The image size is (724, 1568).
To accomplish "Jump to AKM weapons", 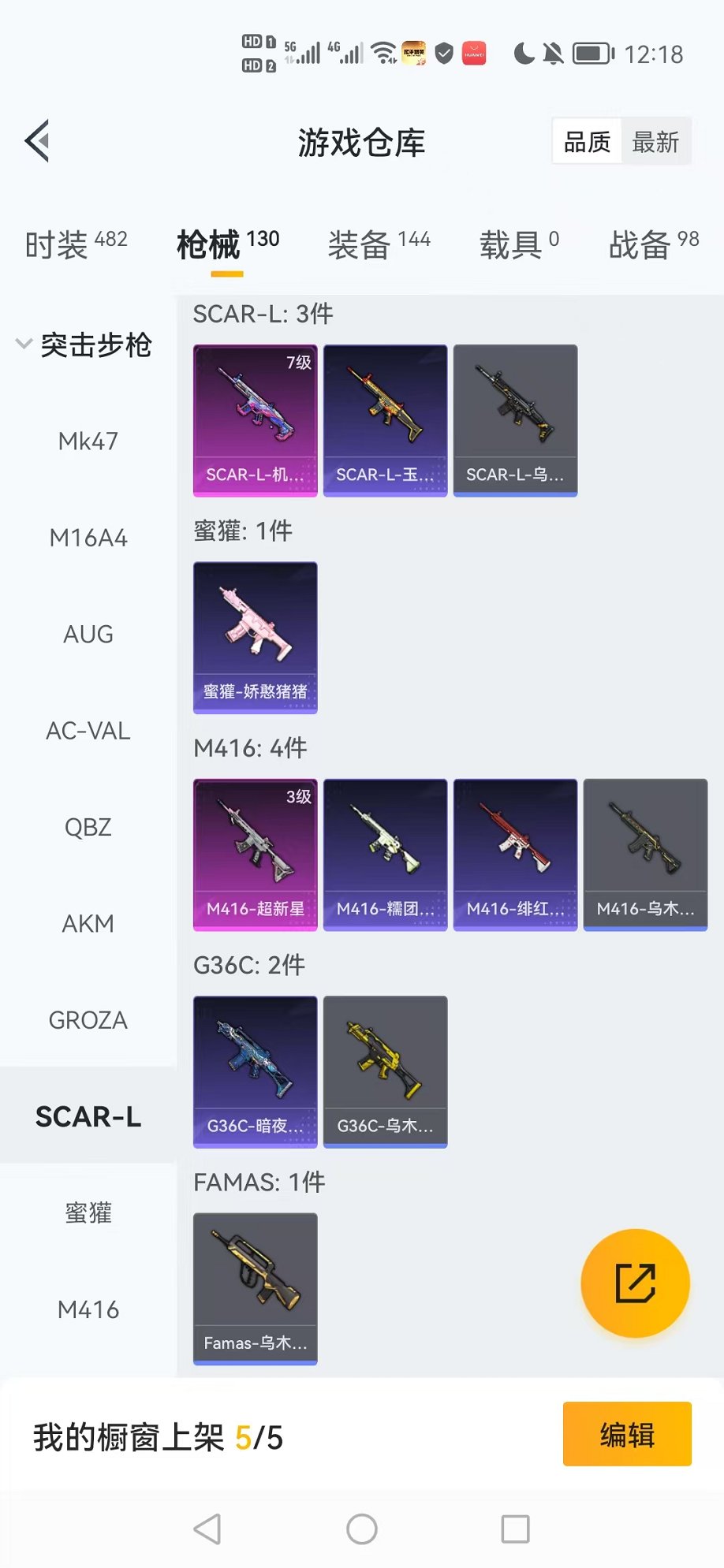I will tap(88, 923).
